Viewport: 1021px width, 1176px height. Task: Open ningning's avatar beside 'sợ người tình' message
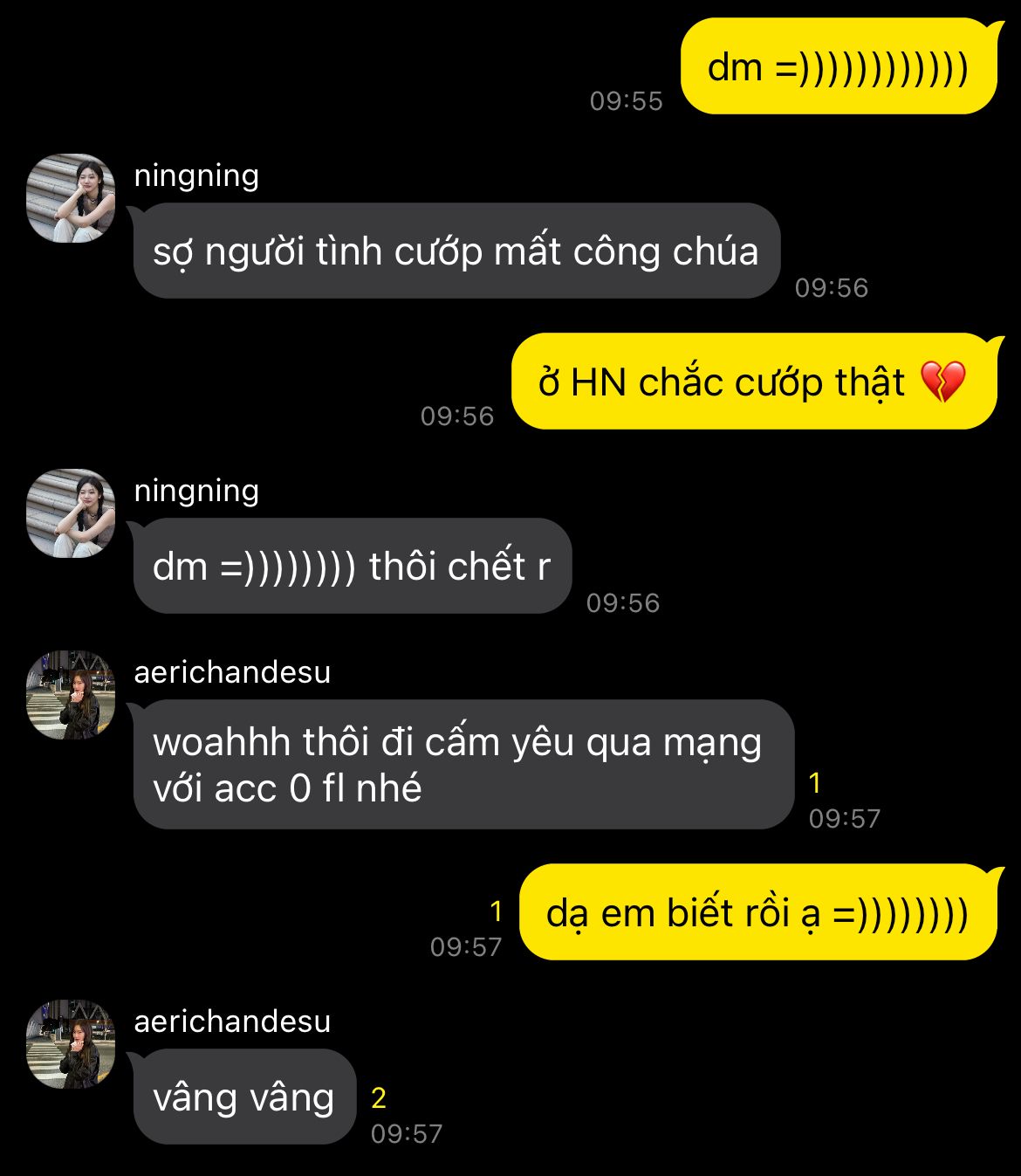(x=71, y=198)
